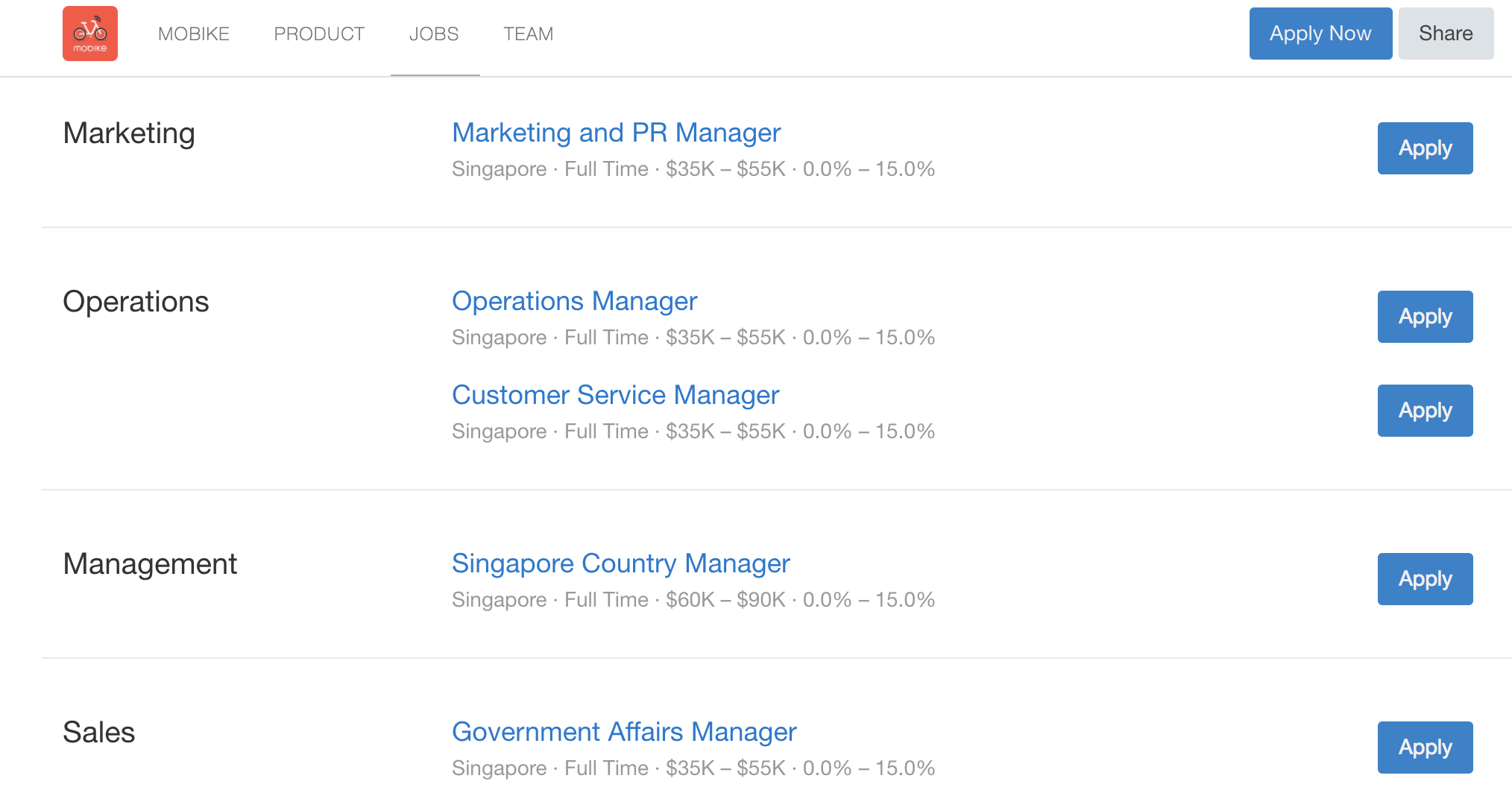Open the TEAM tab
Viewport: 1512px width, 790px height.
tap(528, 34)
